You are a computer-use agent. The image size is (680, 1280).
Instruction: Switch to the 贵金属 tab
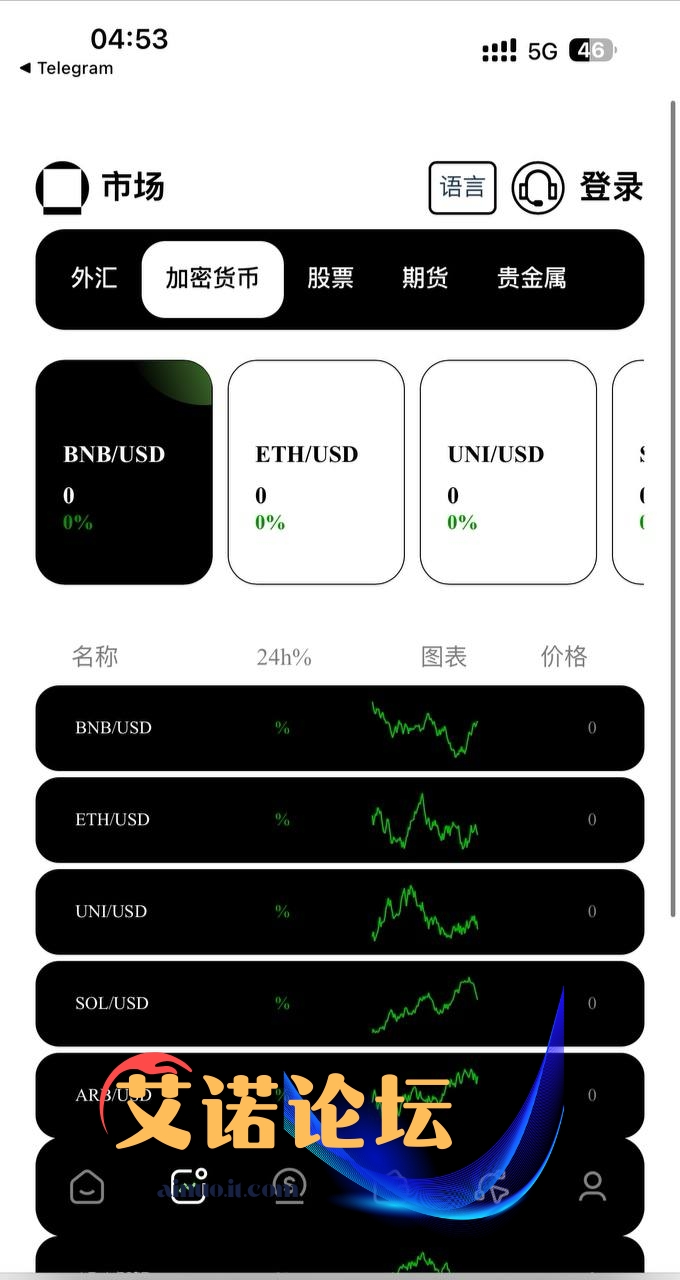pyautogui.click(x=532, y=278)
